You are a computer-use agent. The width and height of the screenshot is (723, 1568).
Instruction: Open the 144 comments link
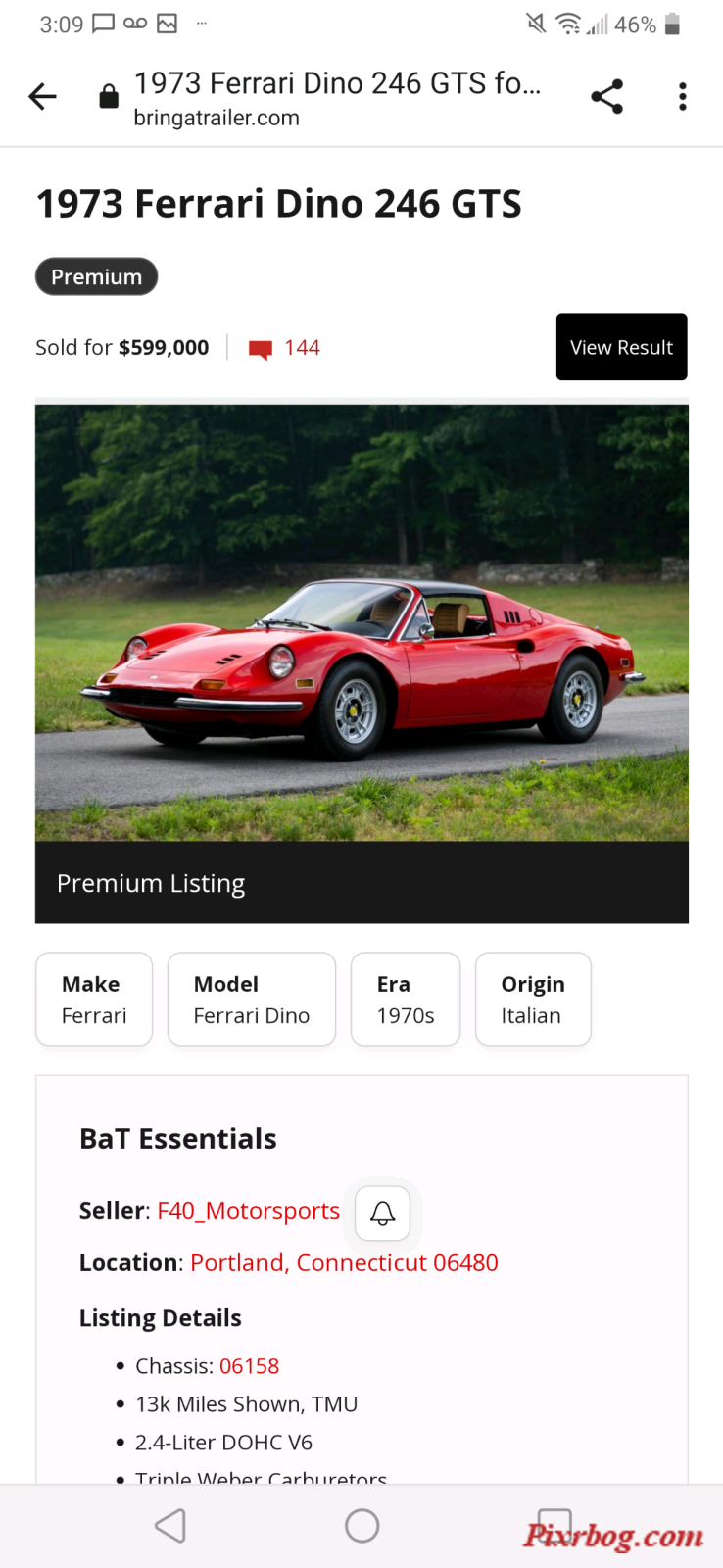coord(286,348)
